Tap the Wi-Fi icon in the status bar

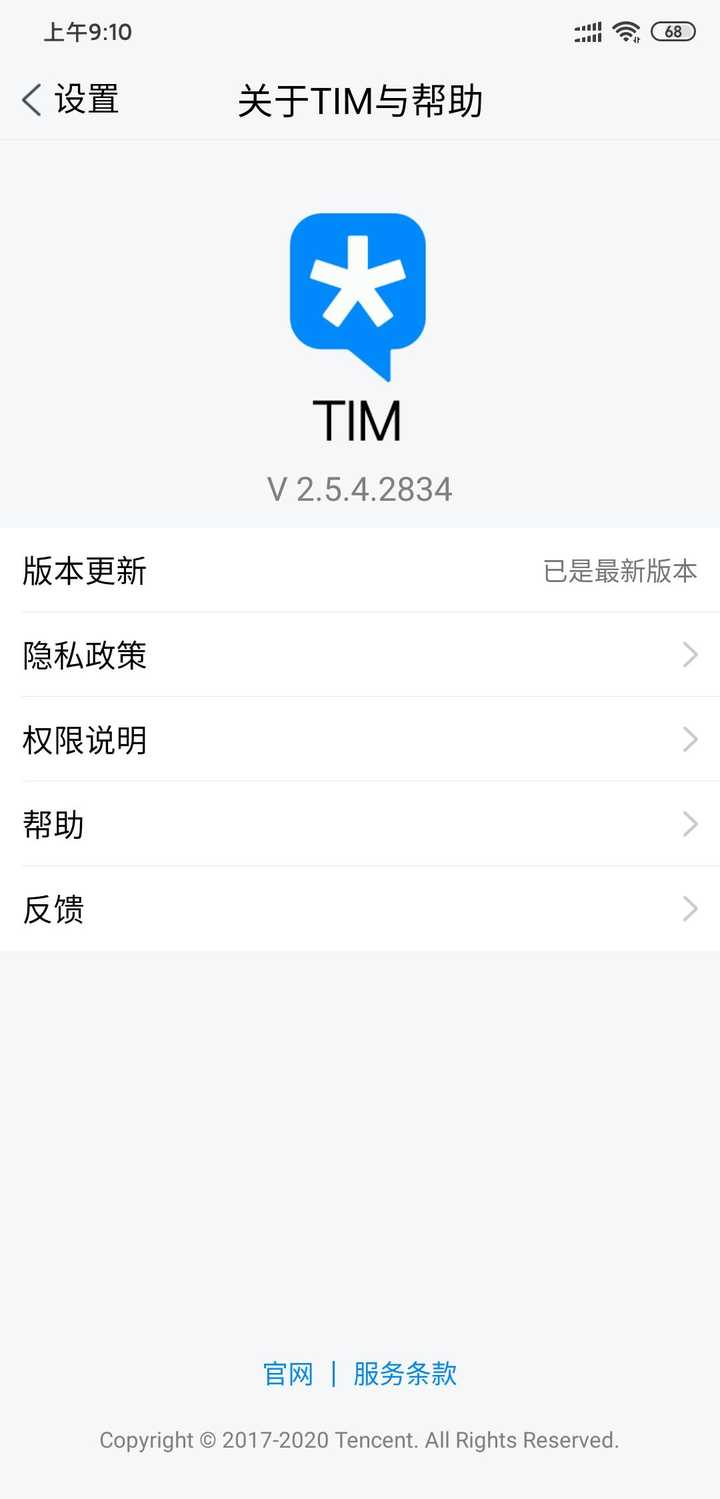click(625, 31)
